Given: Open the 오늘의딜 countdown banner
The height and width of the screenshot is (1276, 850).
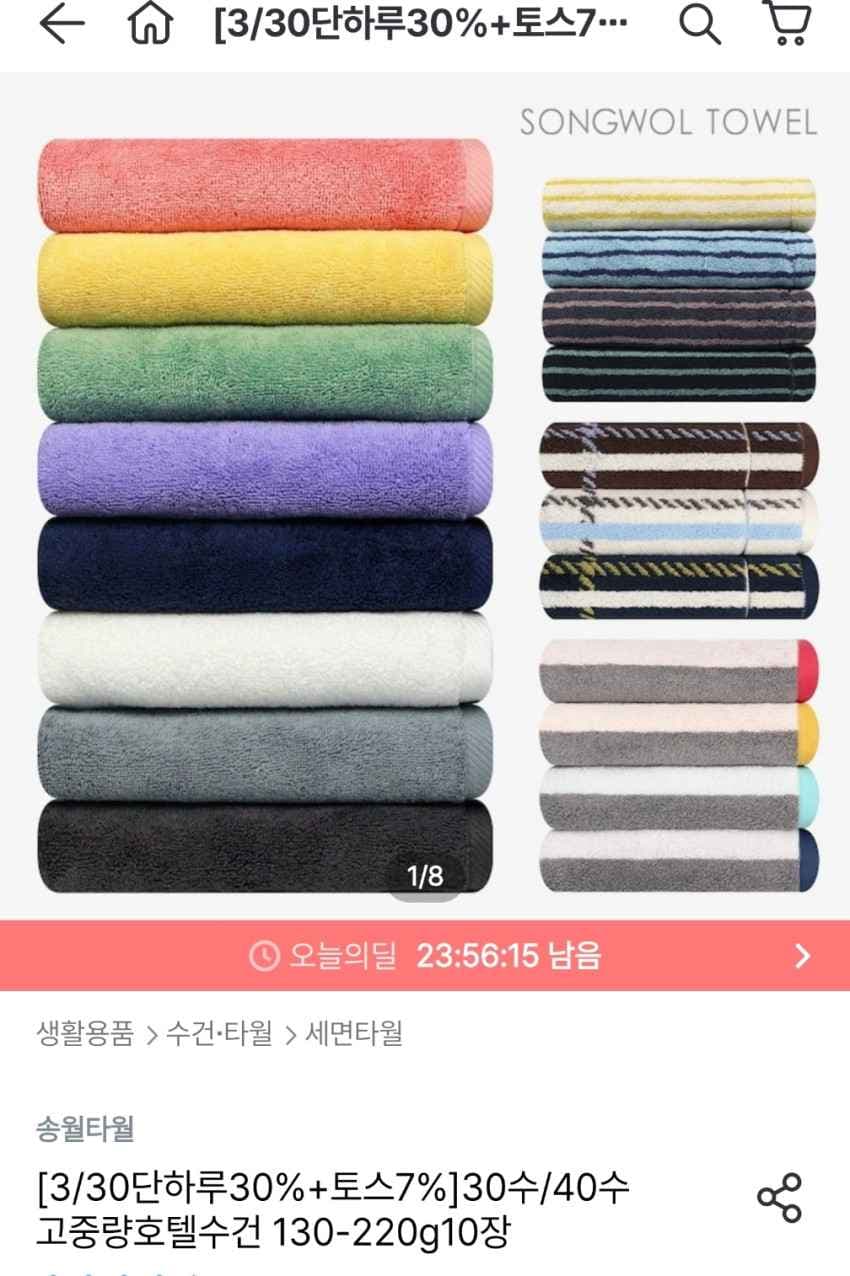Looking at the screenshot, I should [425, 956].
